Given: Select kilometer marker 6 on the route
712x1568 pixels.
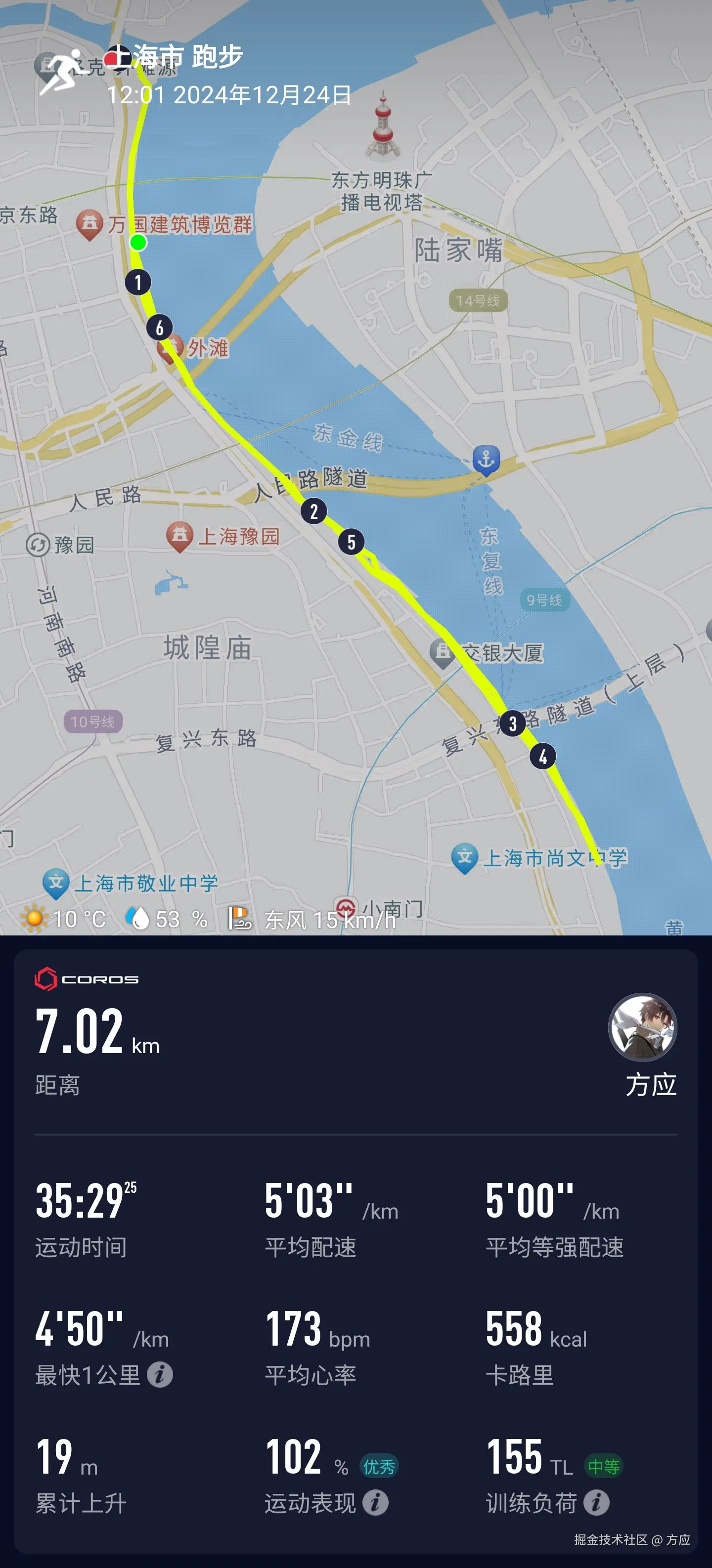Looking at the screenshot, I should (160, 327).
